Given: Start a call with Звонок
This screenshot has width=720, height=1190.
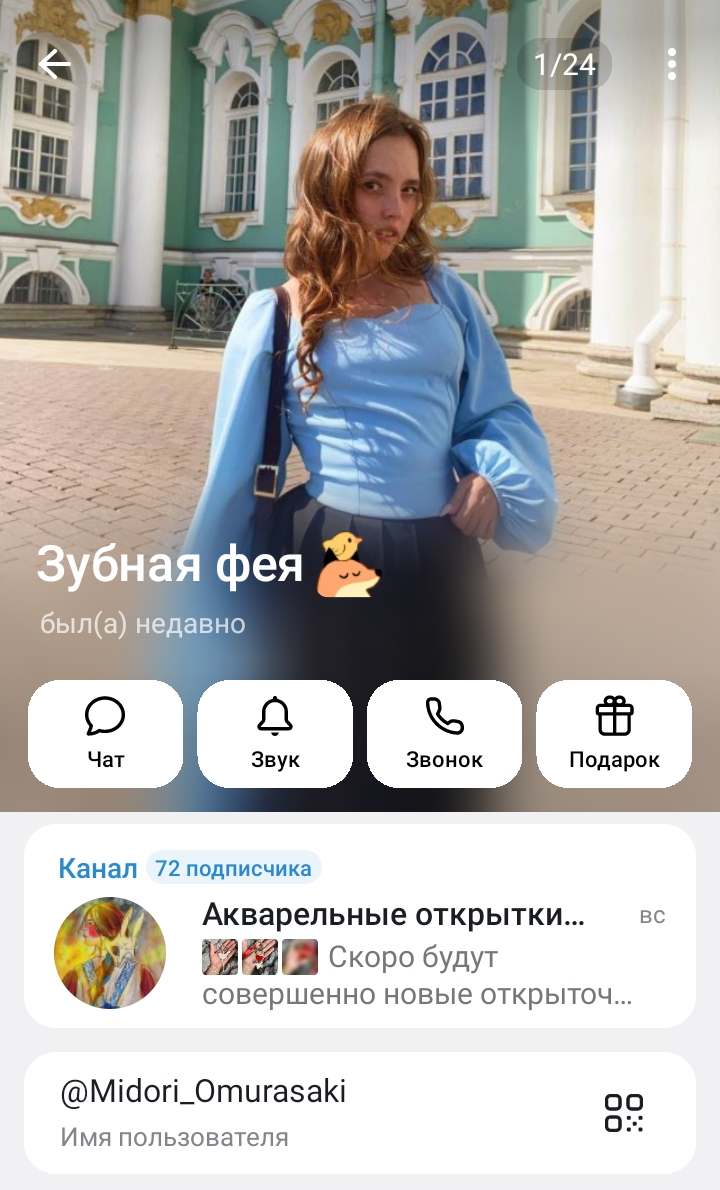Looking at the screenshot, I should (444, 733).
